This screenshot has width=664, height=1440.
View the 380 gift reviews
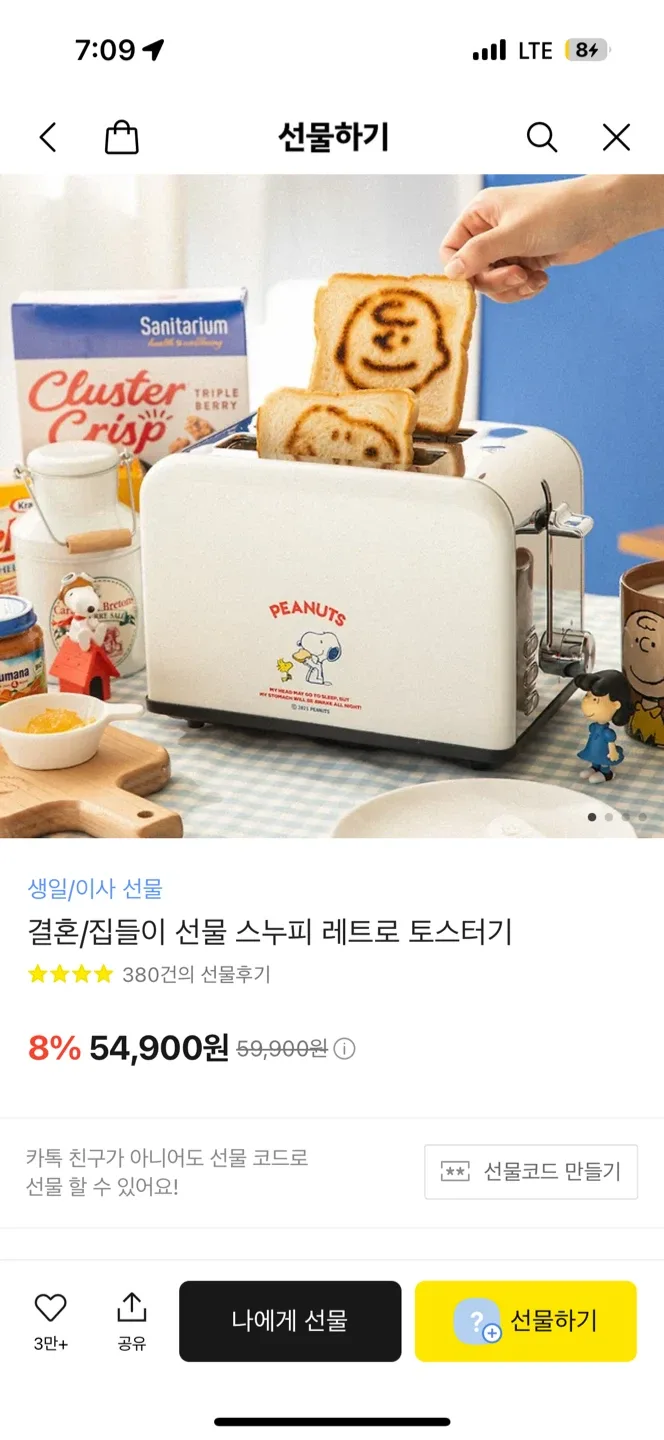195,974
